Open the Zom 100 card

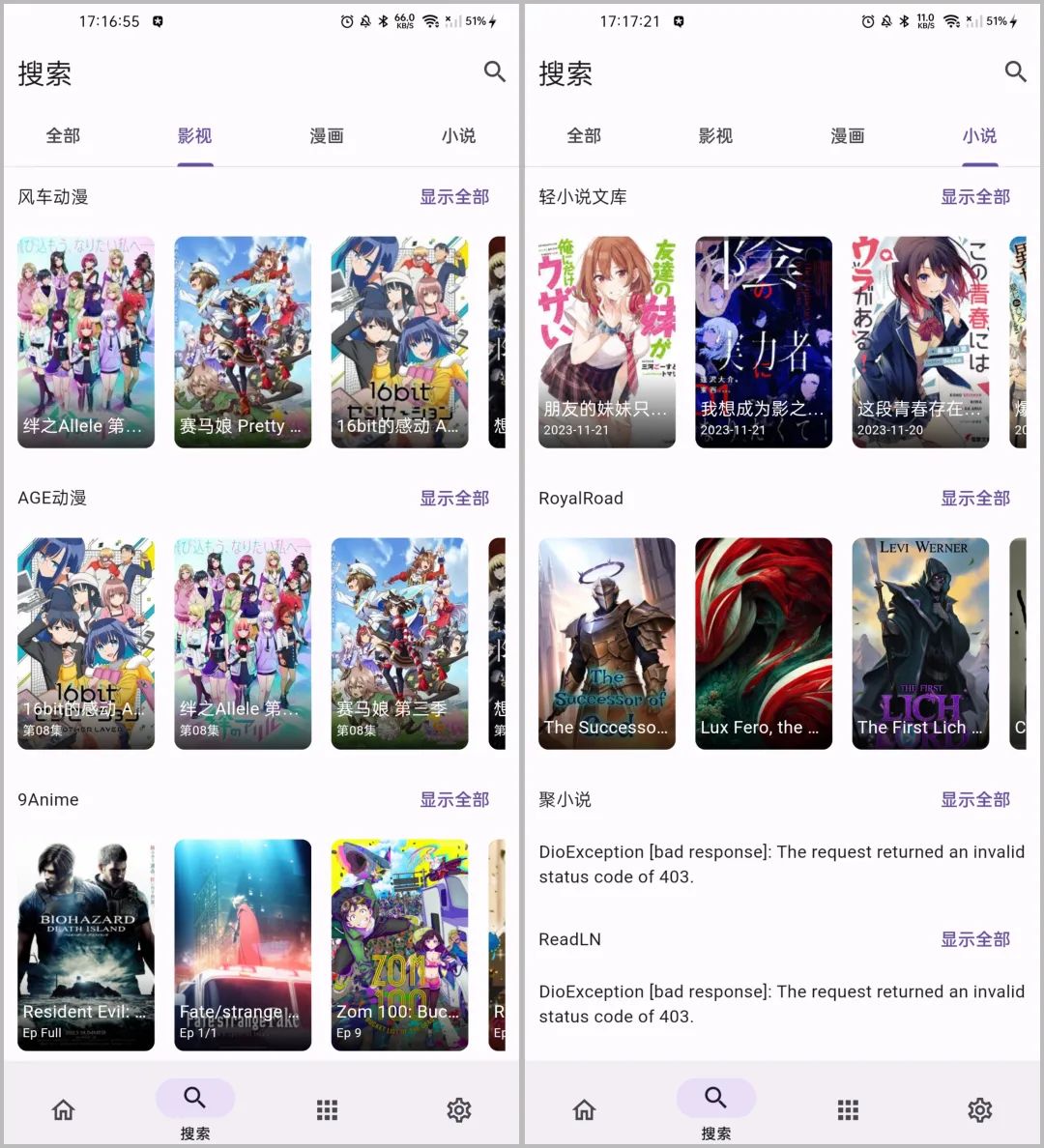coord(399,945)
